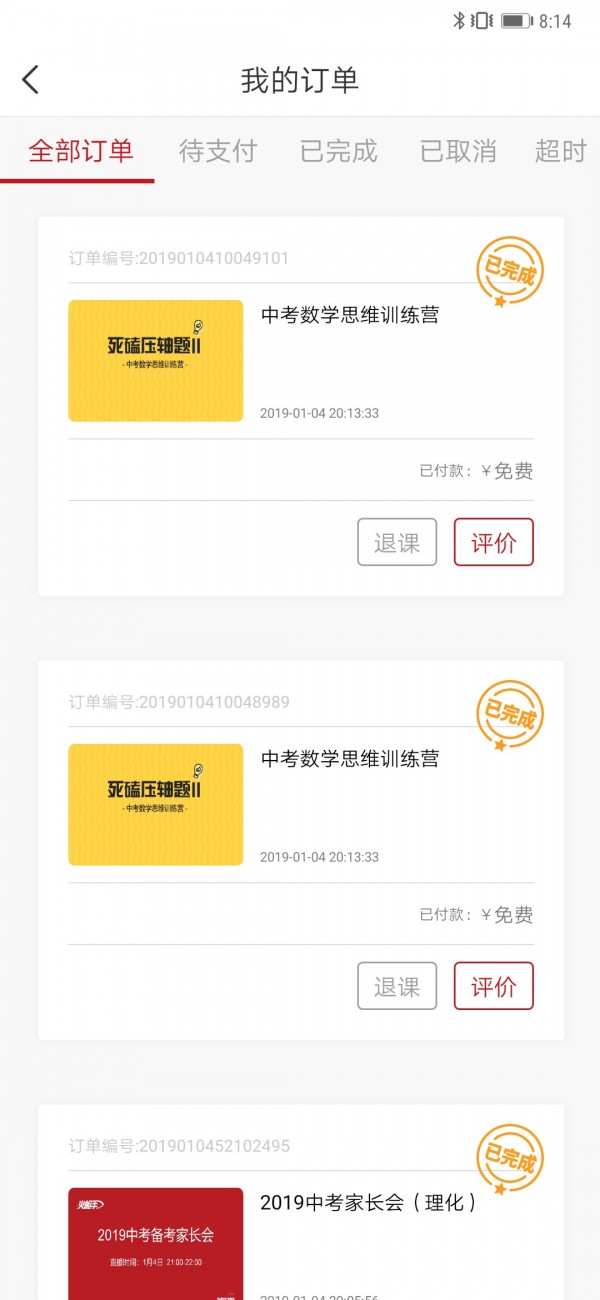Open the 已取消 orders tab
The width and height of the screenshot is (600, 1300).
tap(459, 151)
